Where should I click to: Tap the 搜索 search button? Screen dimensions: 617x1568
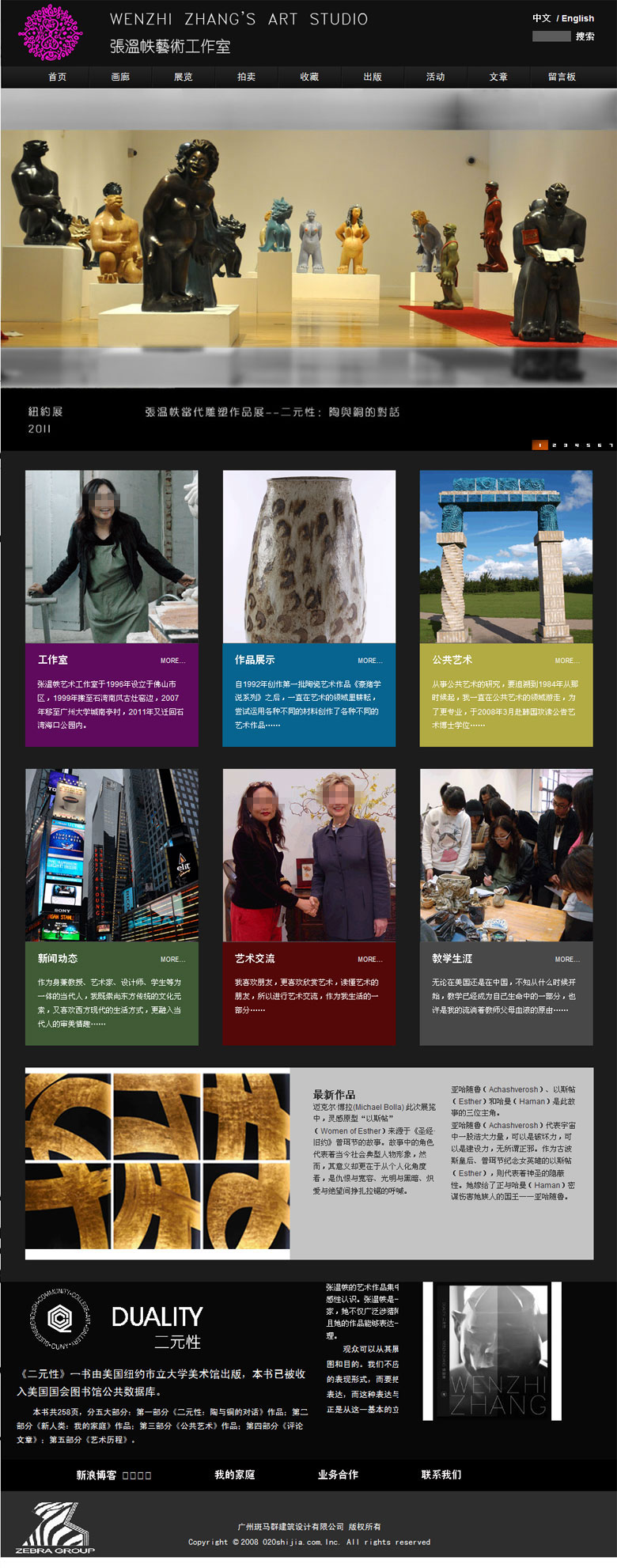coord(585,36)
